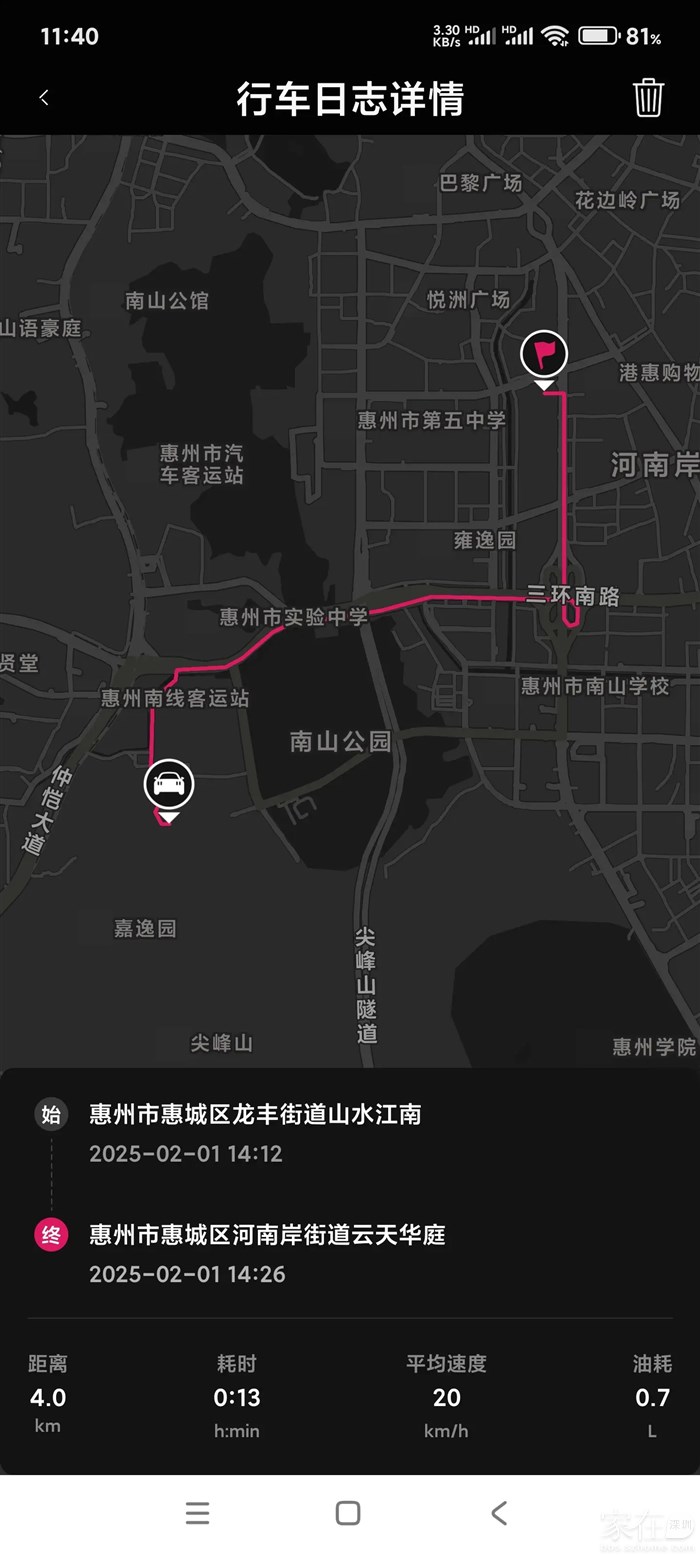Tap the system back button in the navigation bar
700x1555 pixels.
coord(499,1513)
